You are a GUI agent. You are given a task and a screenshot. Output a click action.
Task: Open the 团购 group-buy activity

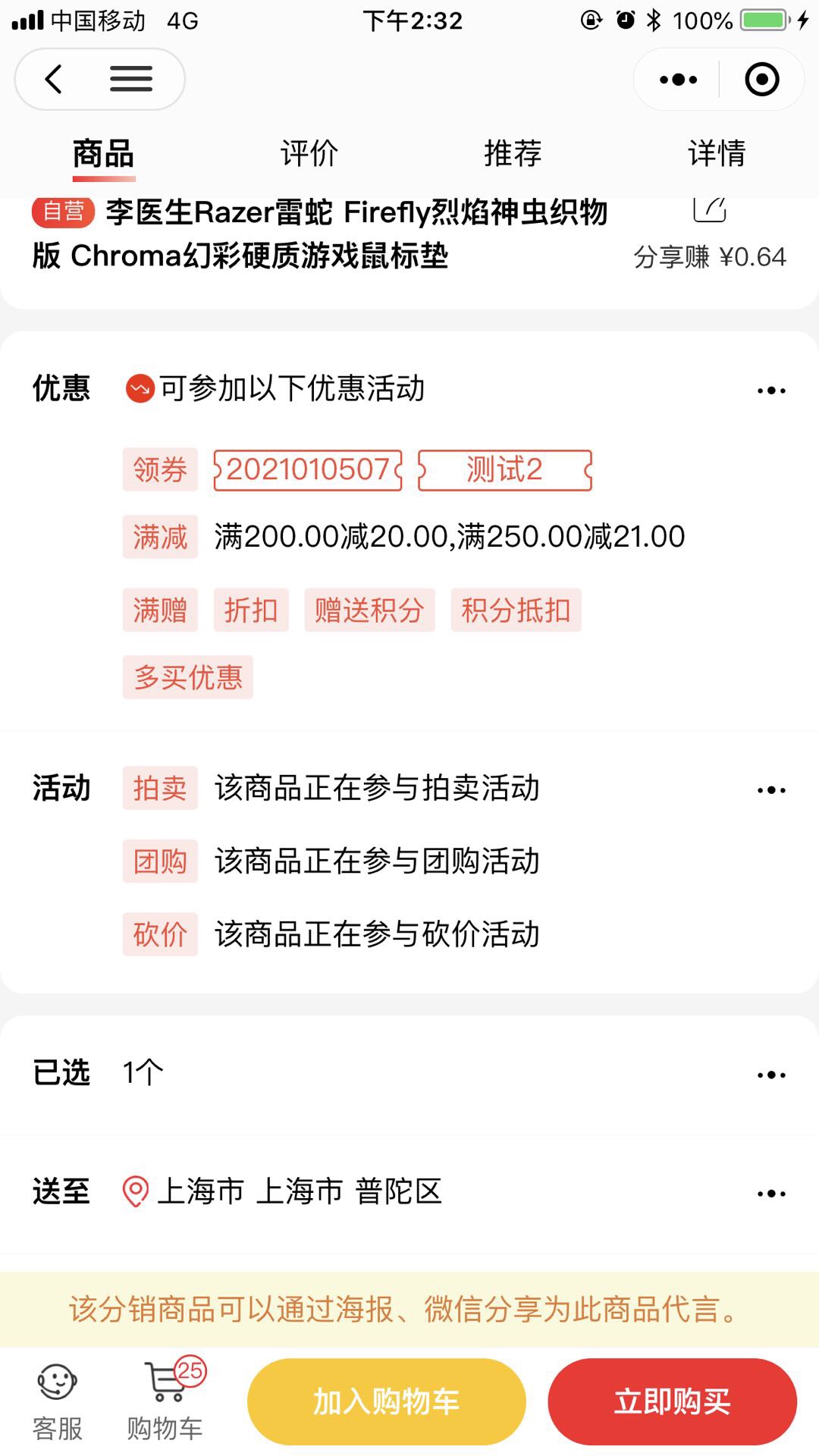point(331,861)
